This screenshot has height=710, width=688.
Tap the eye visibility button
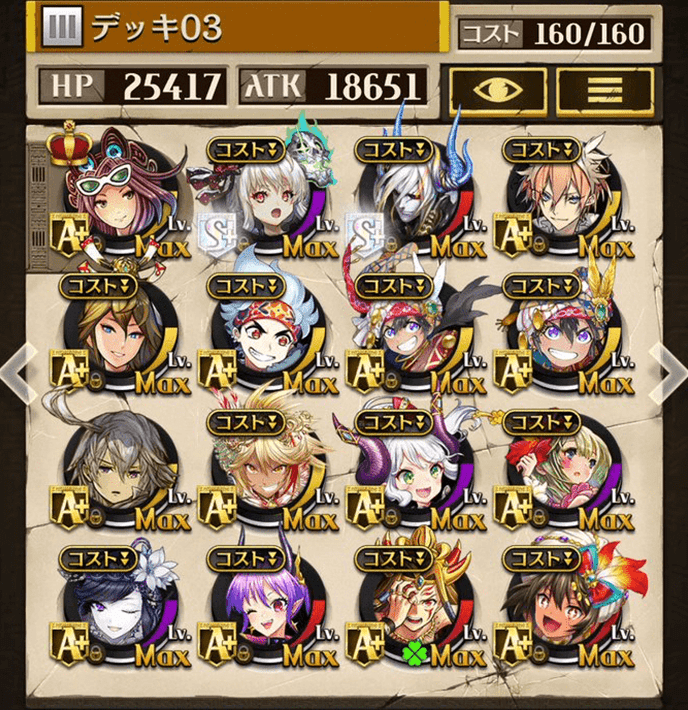click(x=496, y=89)
